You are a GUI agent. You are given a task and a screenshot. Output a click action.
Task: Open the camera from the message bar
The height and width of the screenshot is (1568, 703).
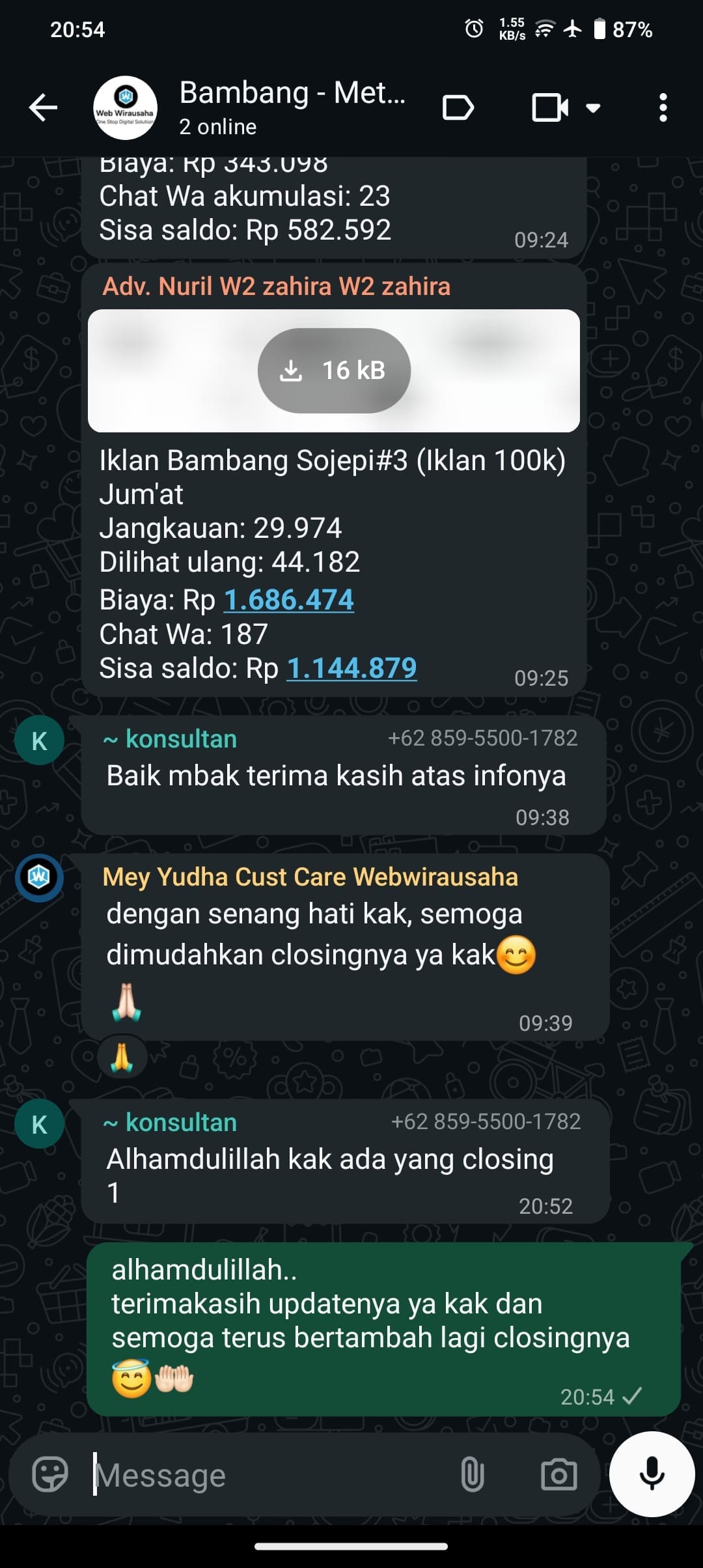tap(559, 1475)
